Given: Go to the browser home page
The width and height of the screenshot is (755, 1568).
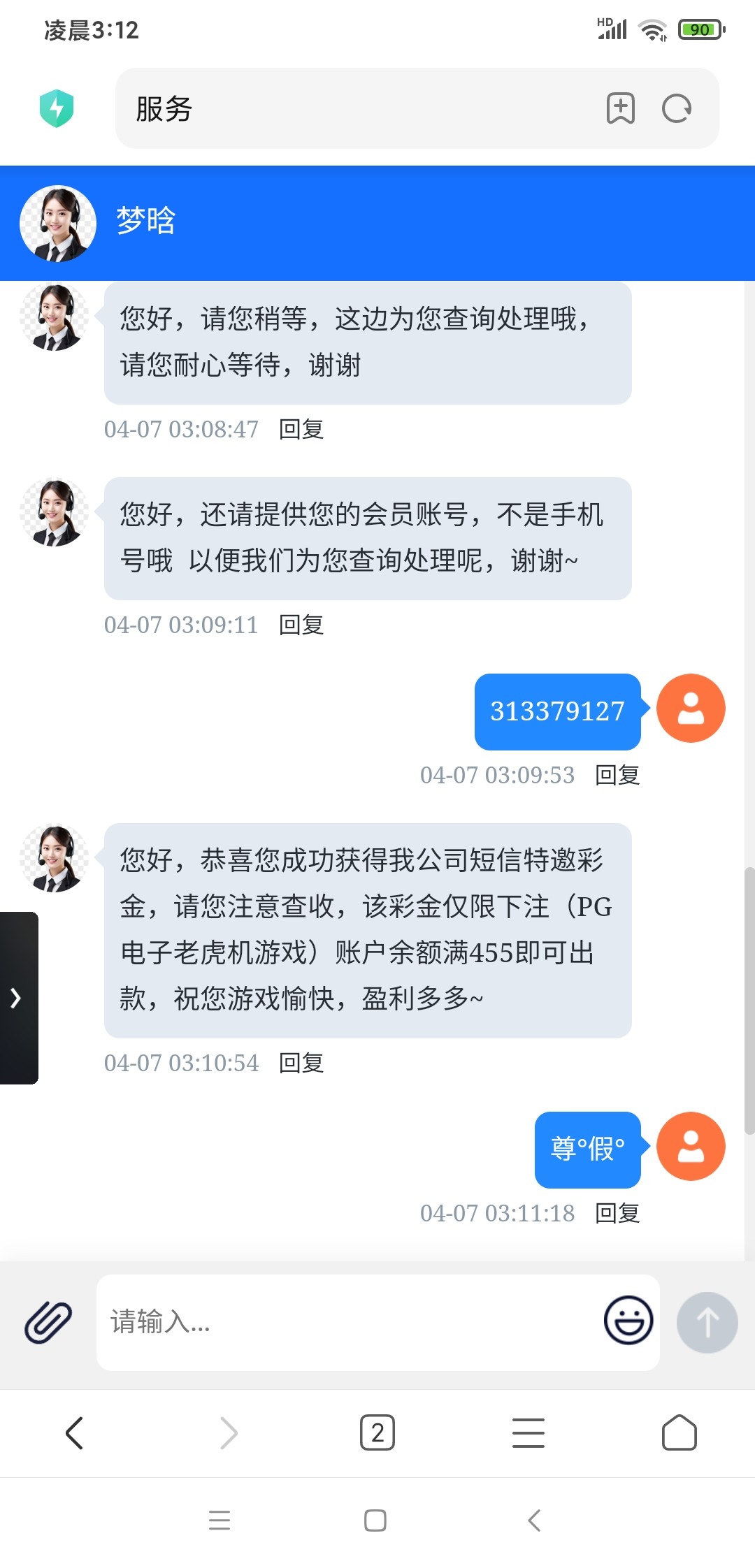Looking at the screenshot, I should coord(679,1433).
